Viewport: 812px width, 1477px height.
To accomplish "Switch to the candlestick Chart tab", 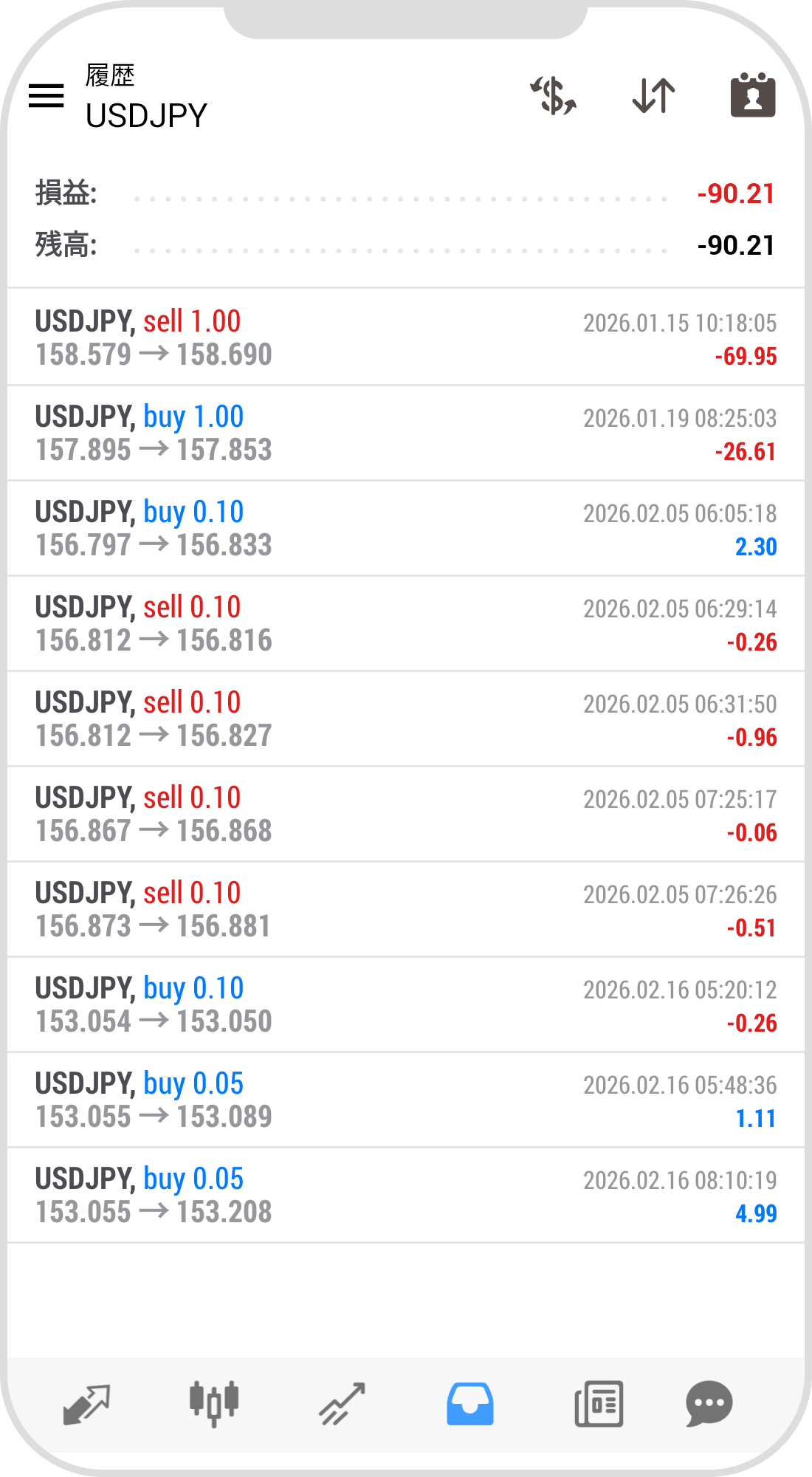I will coord(214,1403).
